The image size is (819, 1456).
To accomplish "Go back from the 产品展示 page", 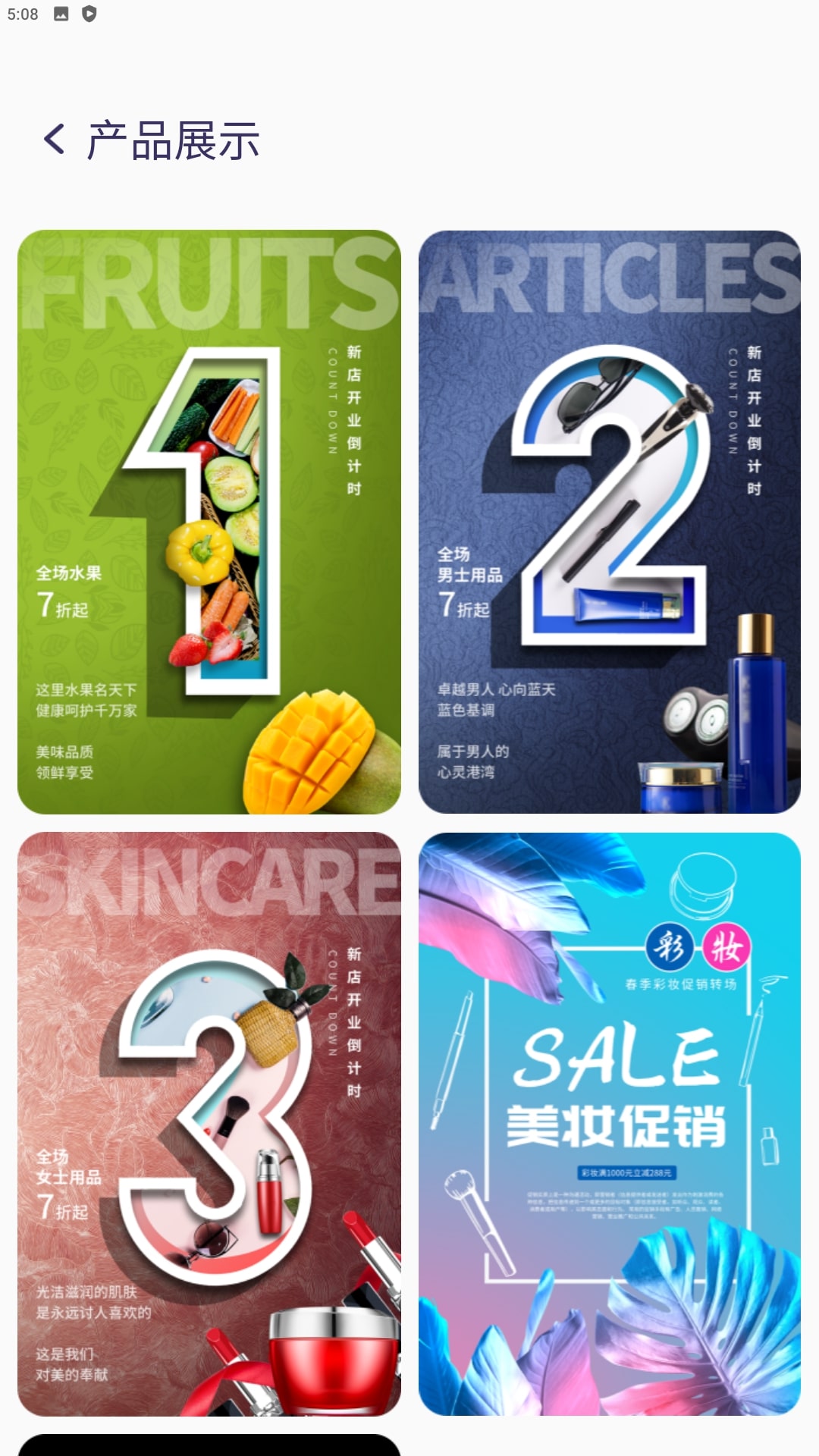I will (x=55, y=140).
